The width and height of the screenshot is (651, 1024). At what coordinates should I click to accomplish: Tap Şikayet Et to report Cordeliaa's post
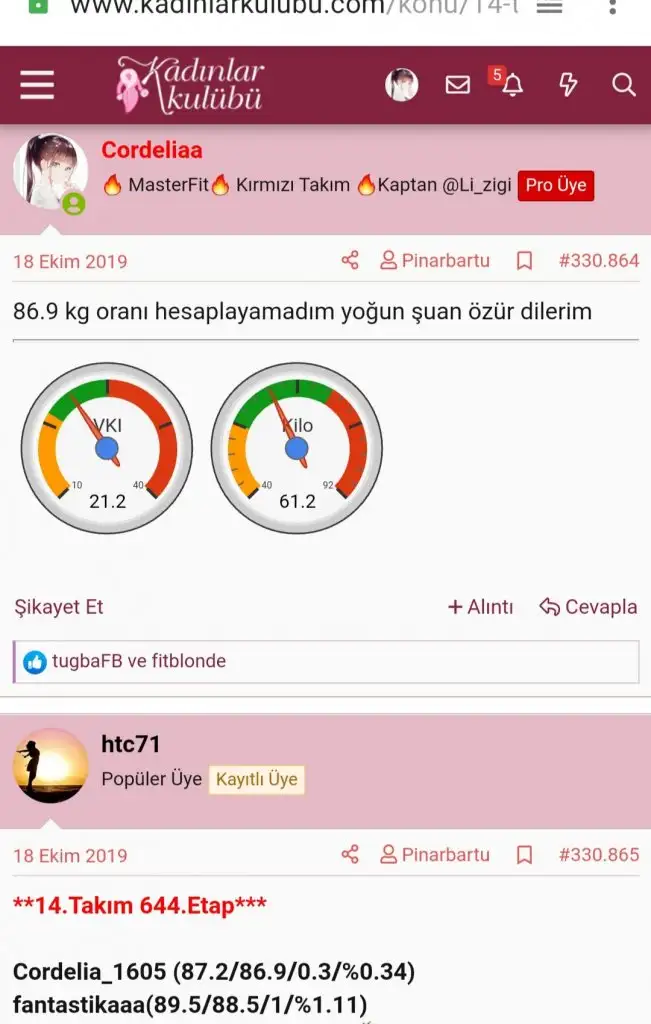tap(58, 607)
